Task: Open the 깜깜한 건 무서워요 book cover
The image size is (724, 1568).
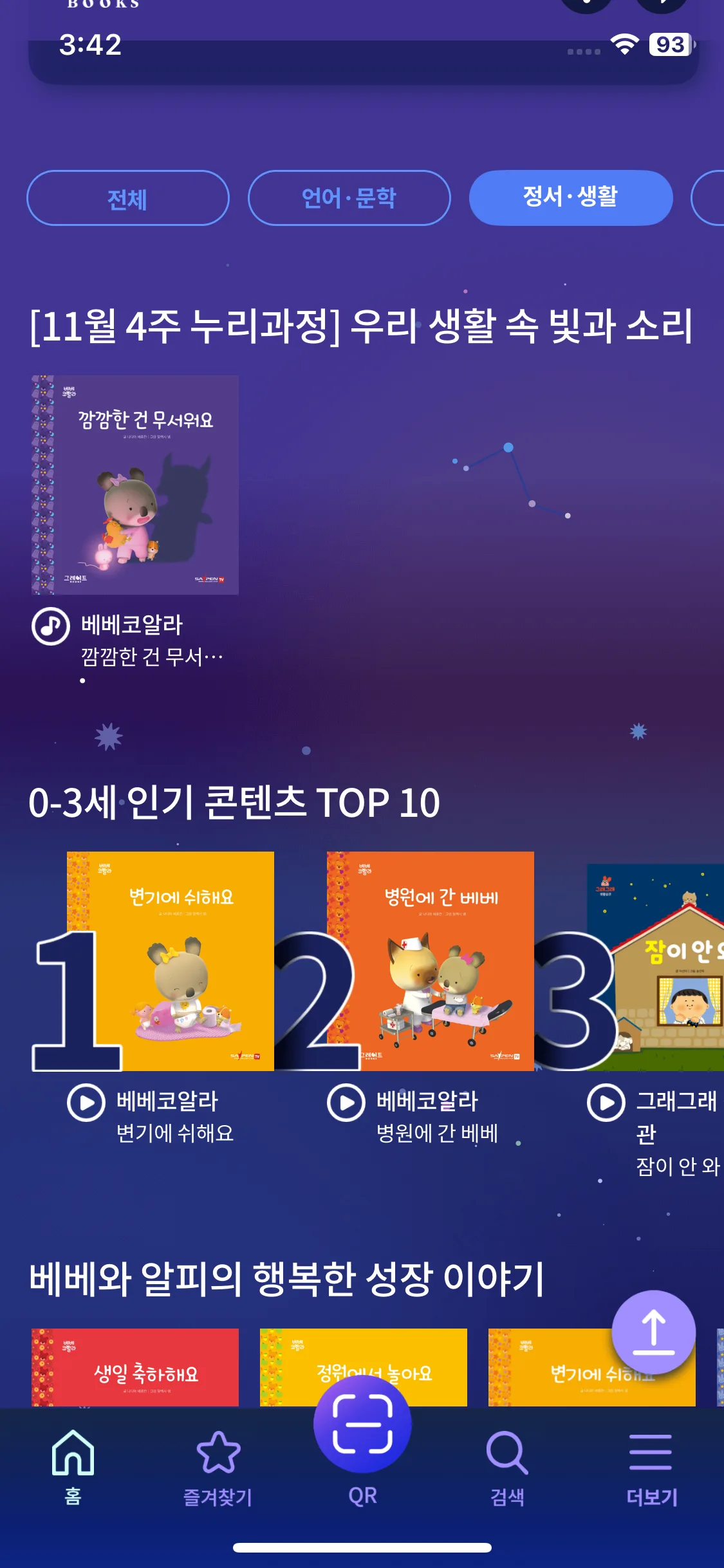Action: (x=135, y=485)
